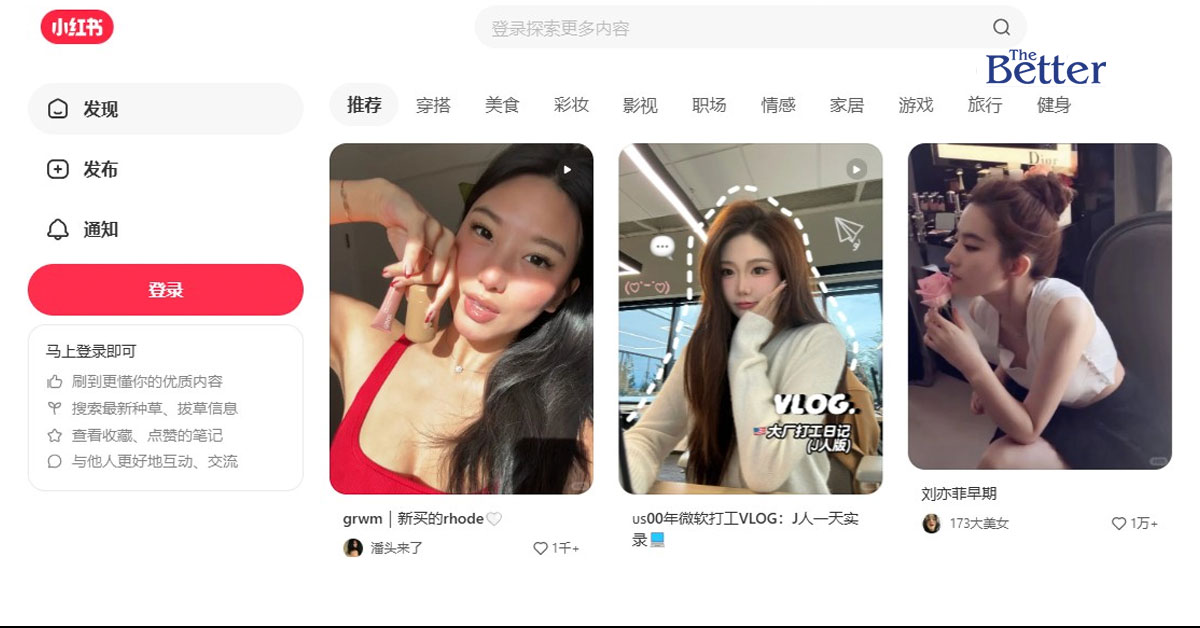Switch to the 职场 tab
Image resolution: width=1200 pixels, height=628 pixels.
pos(709,105)
